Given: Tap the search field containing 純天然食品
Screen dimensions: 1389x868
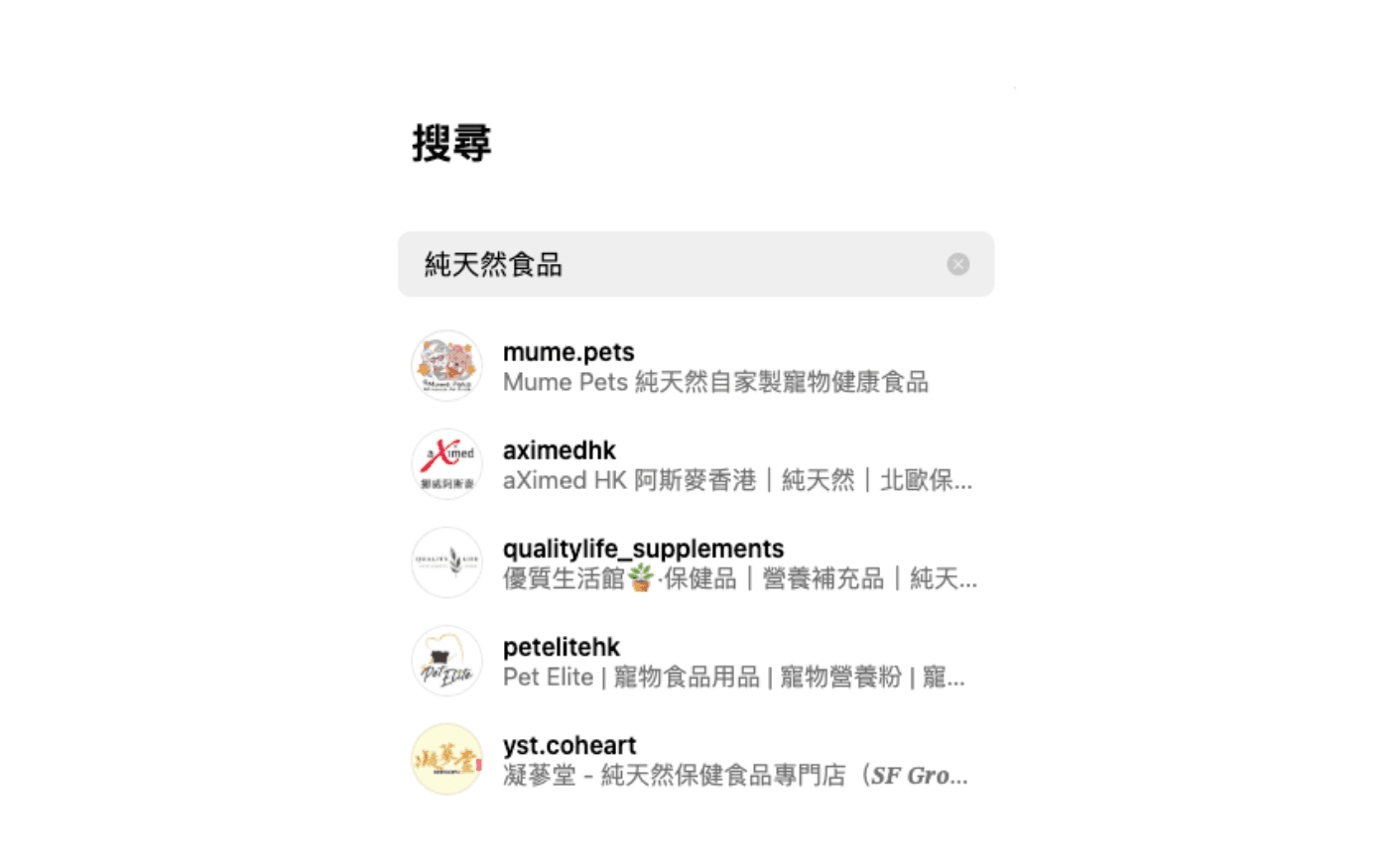Looking at the screenshot, I should (x=675, y=265).
